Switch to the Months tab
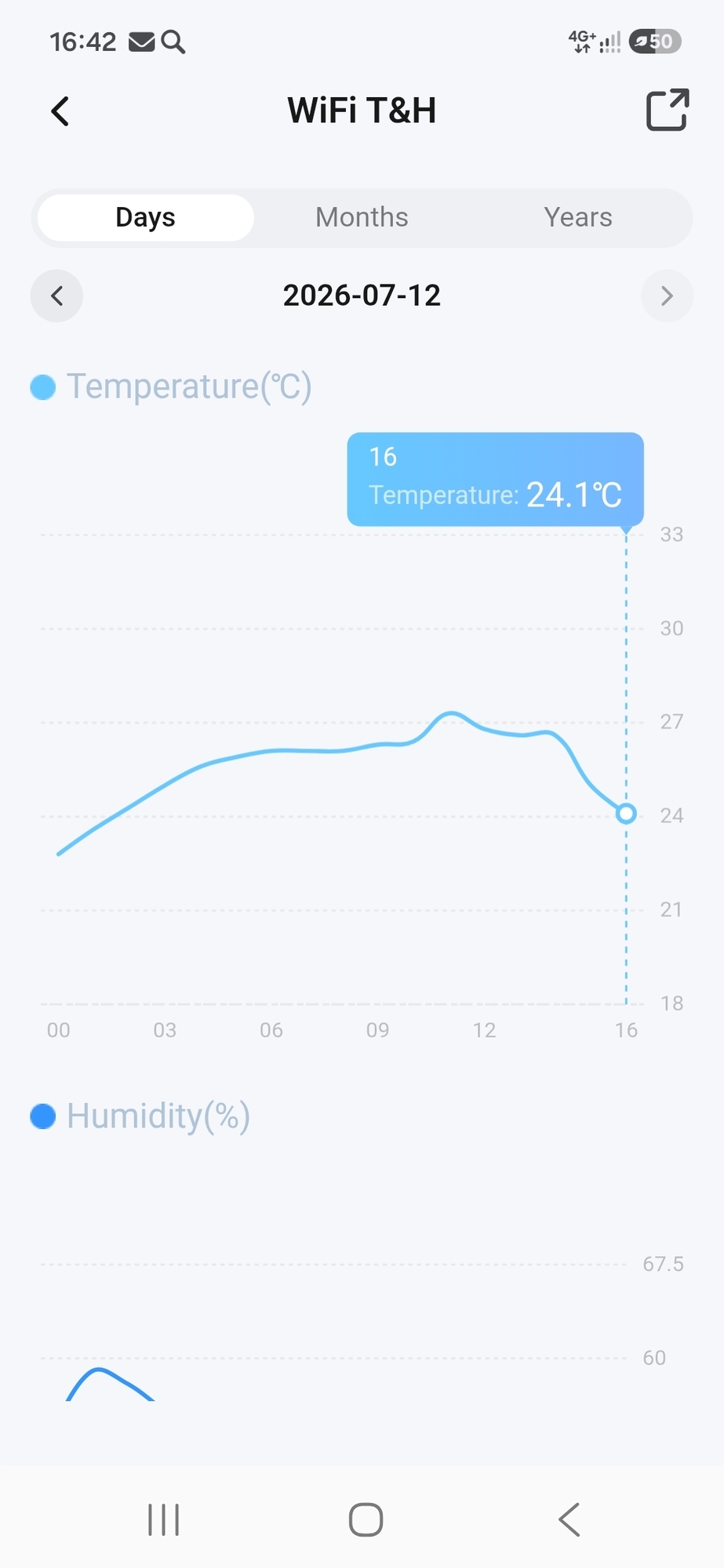 [362, 217]
